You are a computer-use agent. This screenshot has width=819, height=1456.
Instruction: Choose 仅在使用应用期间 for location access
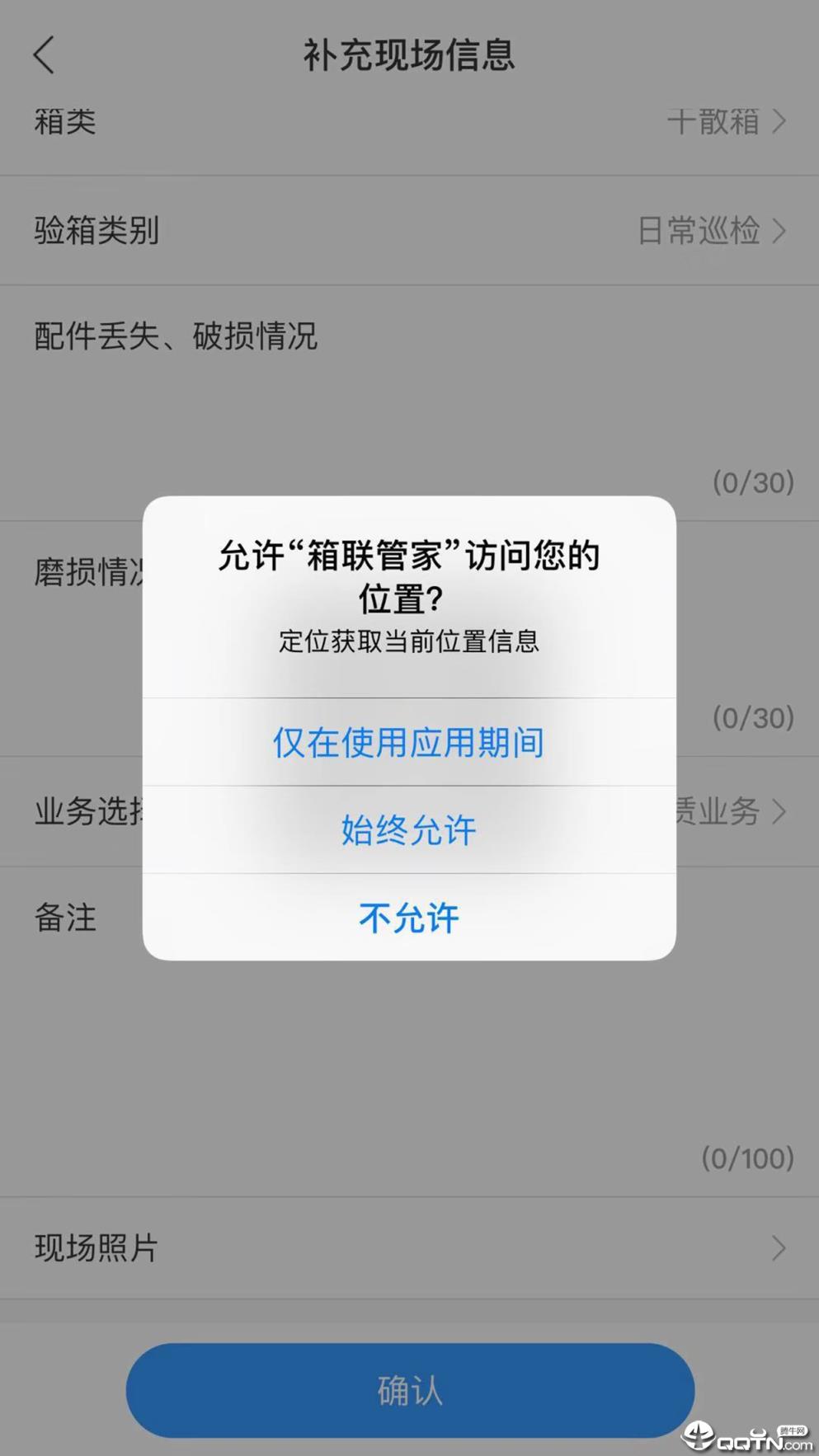(x=409, y=743)
